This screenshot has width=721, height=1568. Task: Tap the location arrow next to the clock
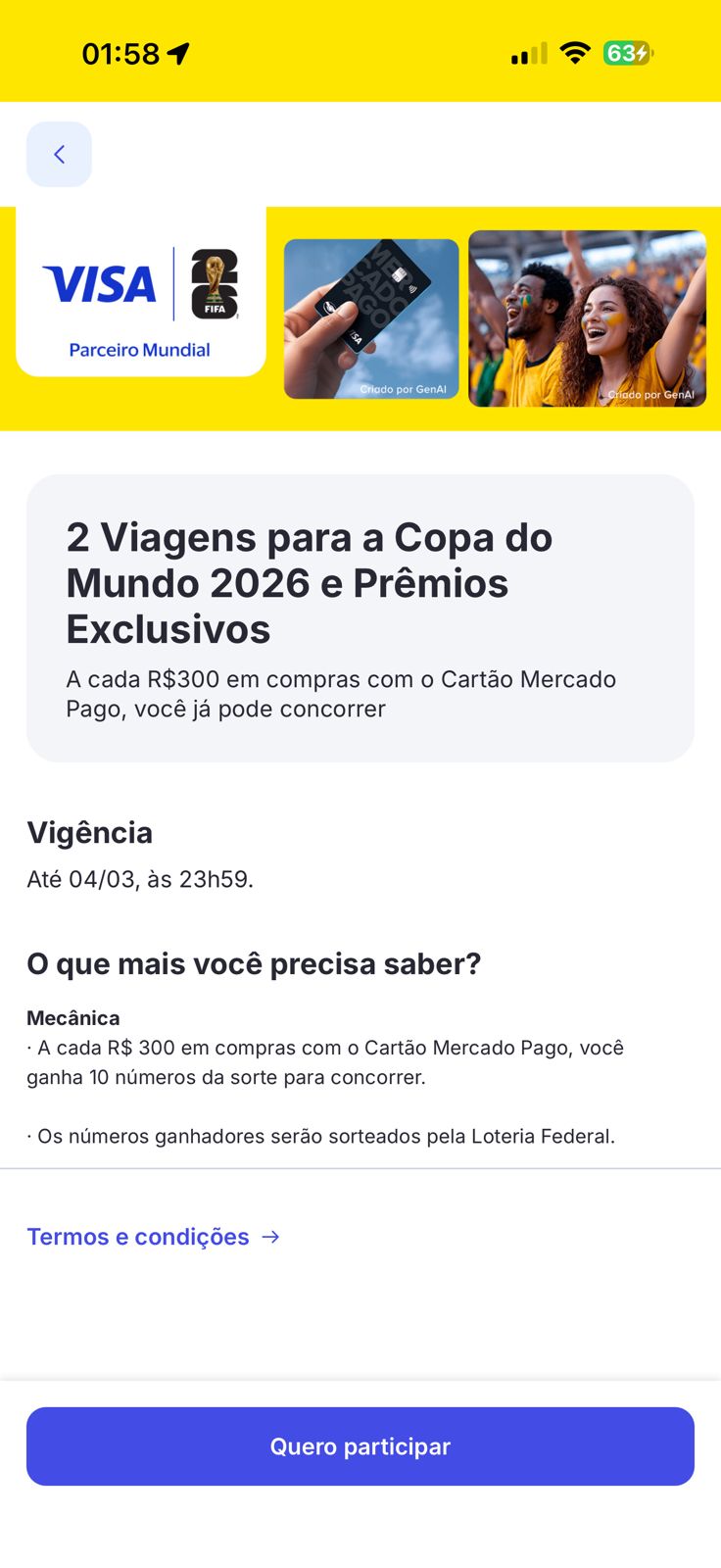tap(177, 54)
